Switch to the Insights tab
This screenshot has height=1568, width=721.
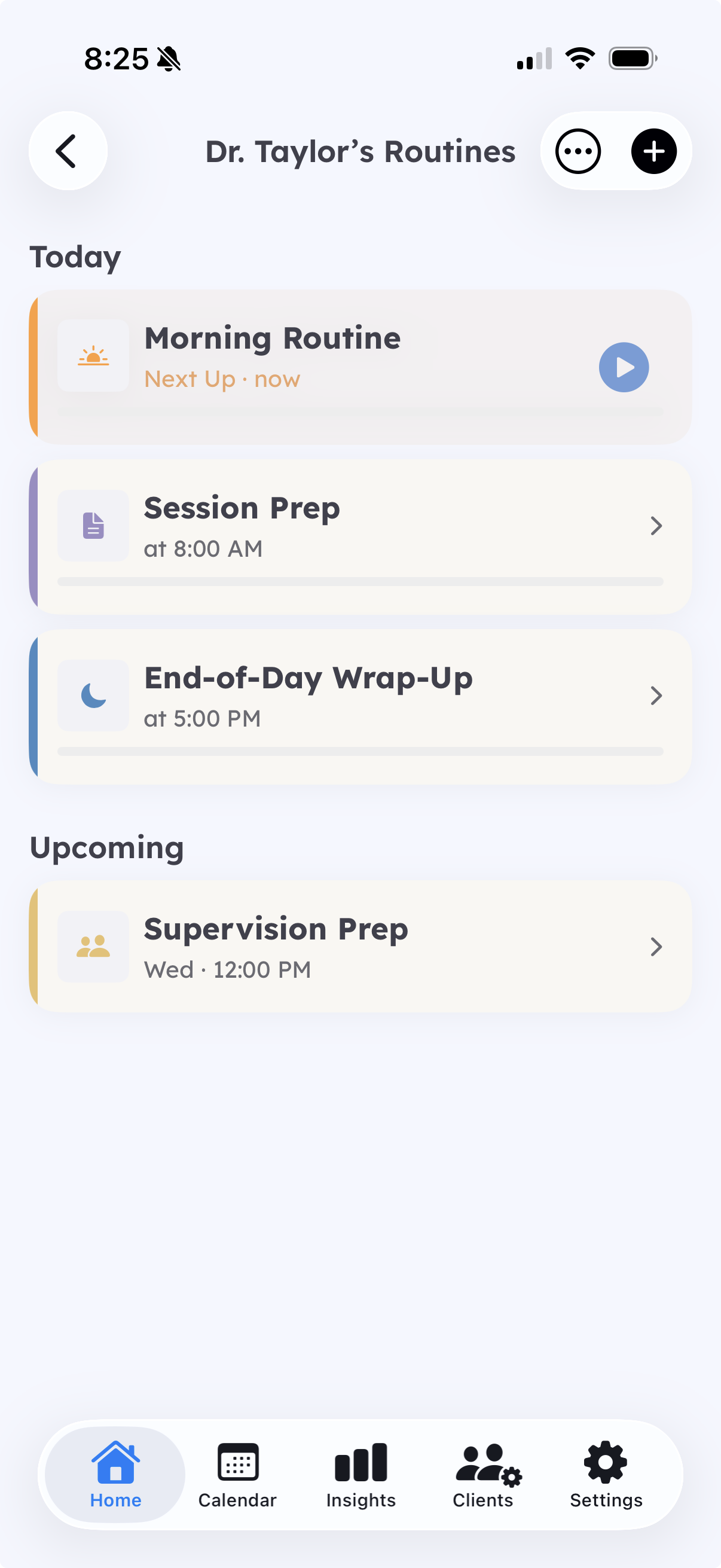click(361, 1474)
